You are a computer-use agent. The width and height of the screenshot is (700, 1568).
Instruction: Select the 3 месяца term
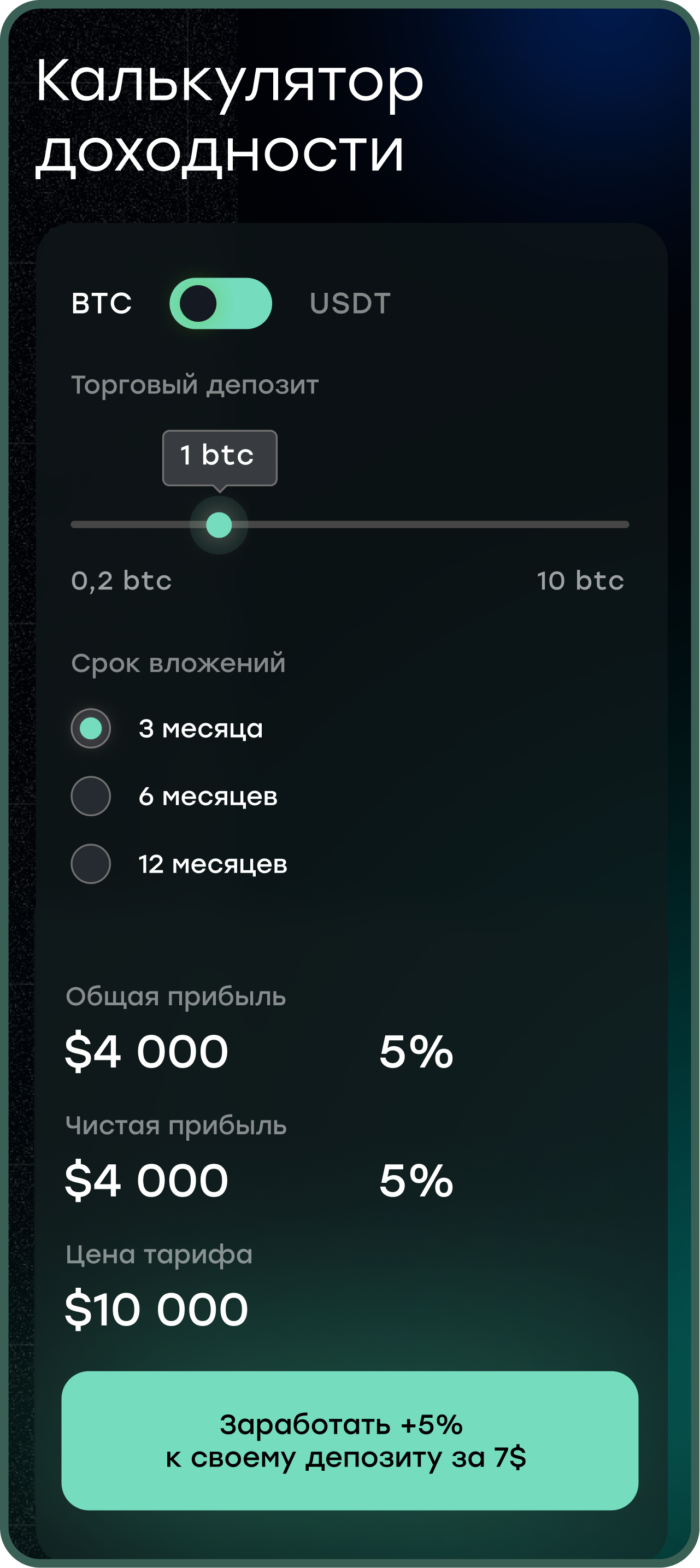pos(91,728)
